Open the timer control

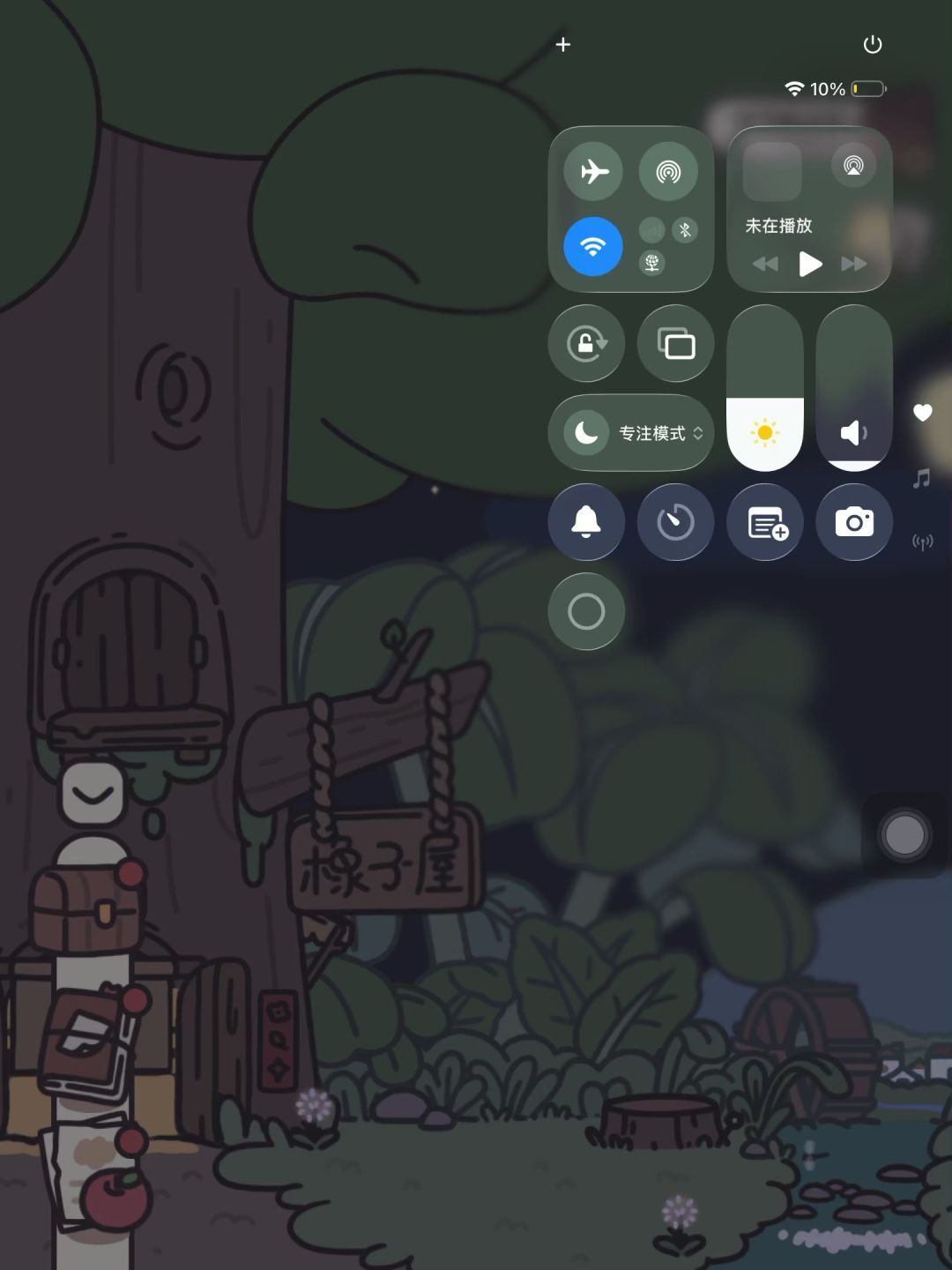[x=676, y=522]
